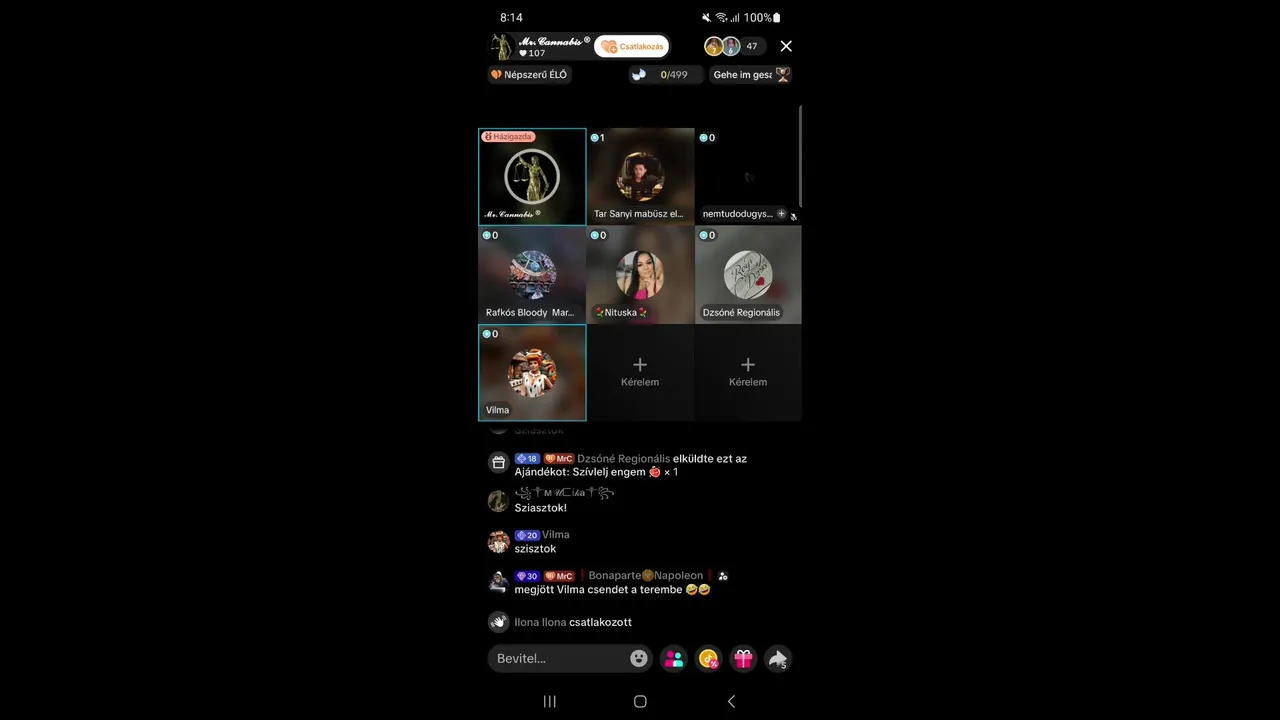Open the guests icon in the bottom bar

click(674, 658)
